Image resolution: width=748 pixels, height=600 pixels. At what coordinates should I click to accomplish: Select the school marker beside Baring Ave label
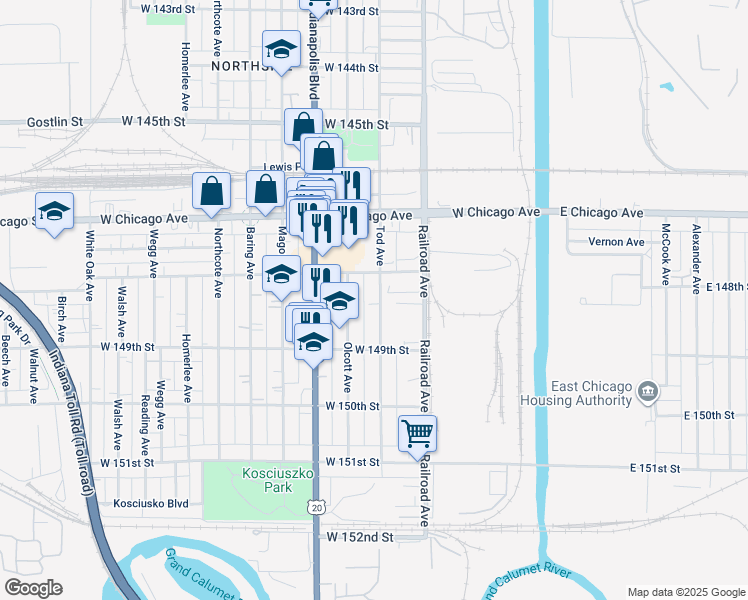[282, 274]
